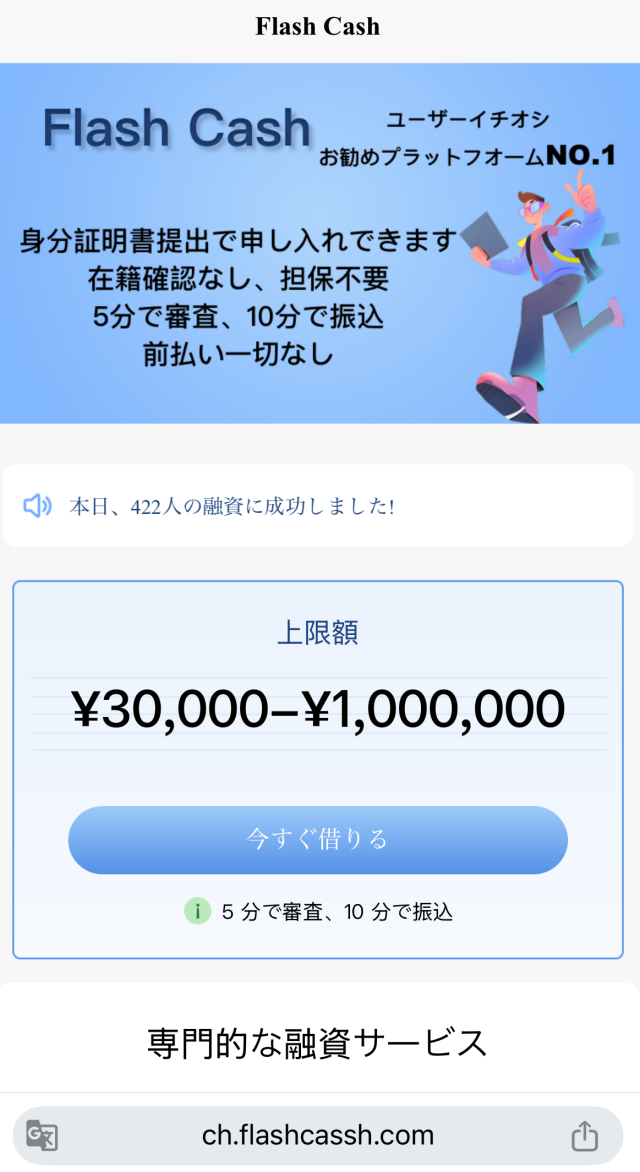The width and height of the screenshot is (640, 1172).
Task: Share this page via share icon
Action: tap(584, 1136)
